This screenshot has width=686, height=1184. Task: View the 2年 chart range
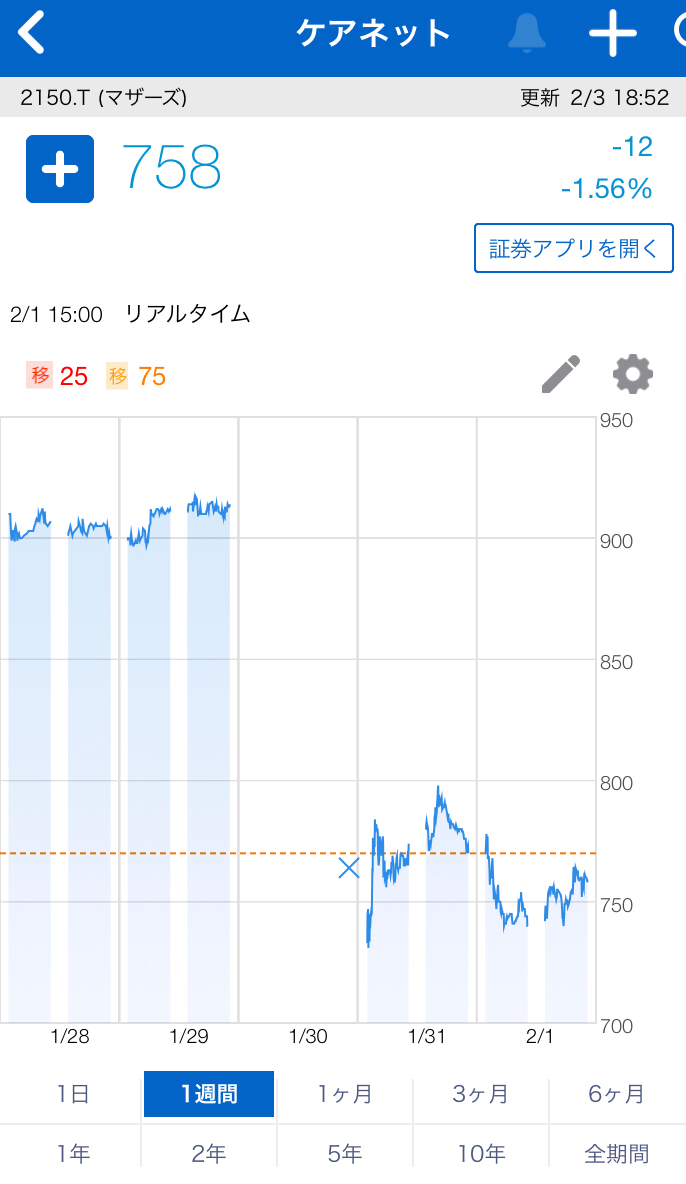(209, 1154)
